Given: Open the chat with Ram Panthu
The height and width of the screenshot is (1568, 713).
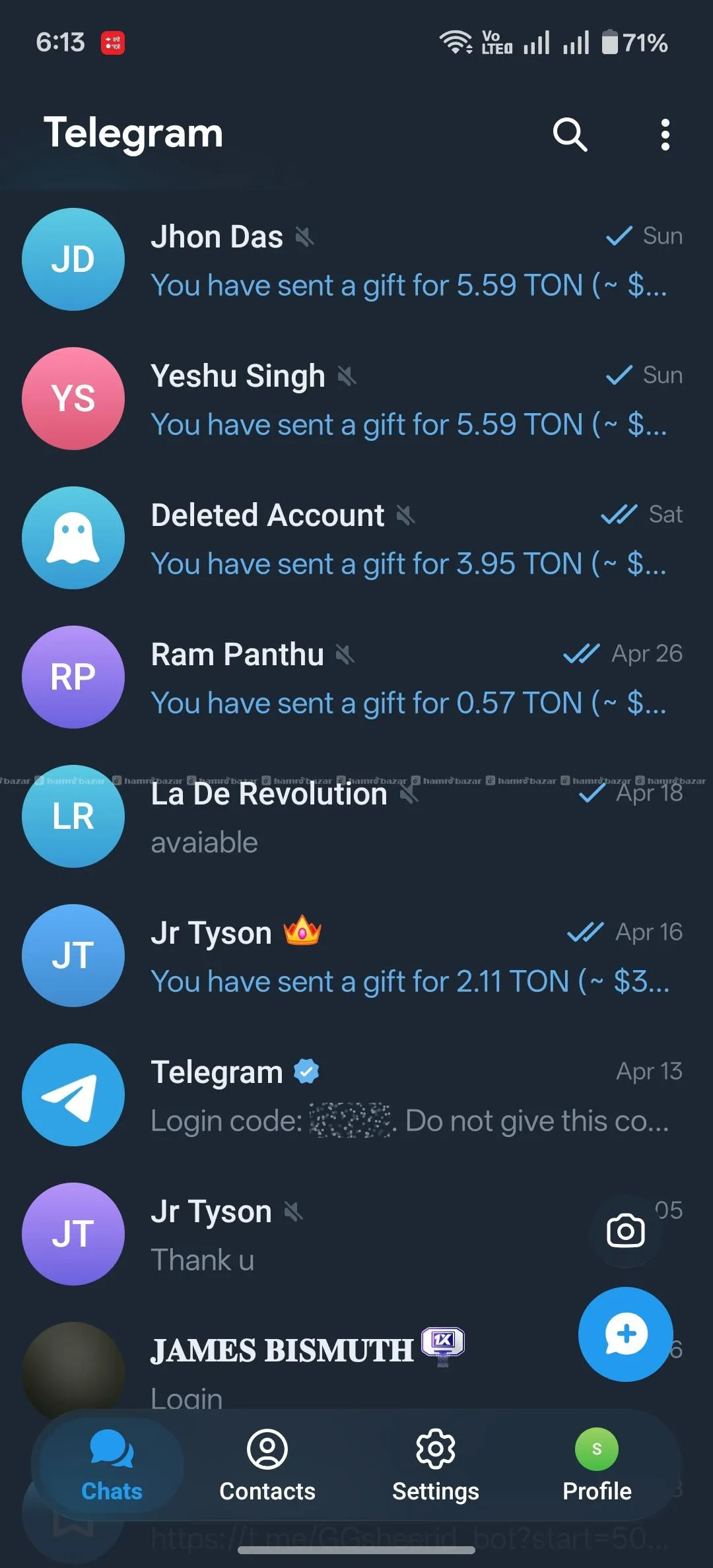Looking at the screenshot, I should coord(356,678).
